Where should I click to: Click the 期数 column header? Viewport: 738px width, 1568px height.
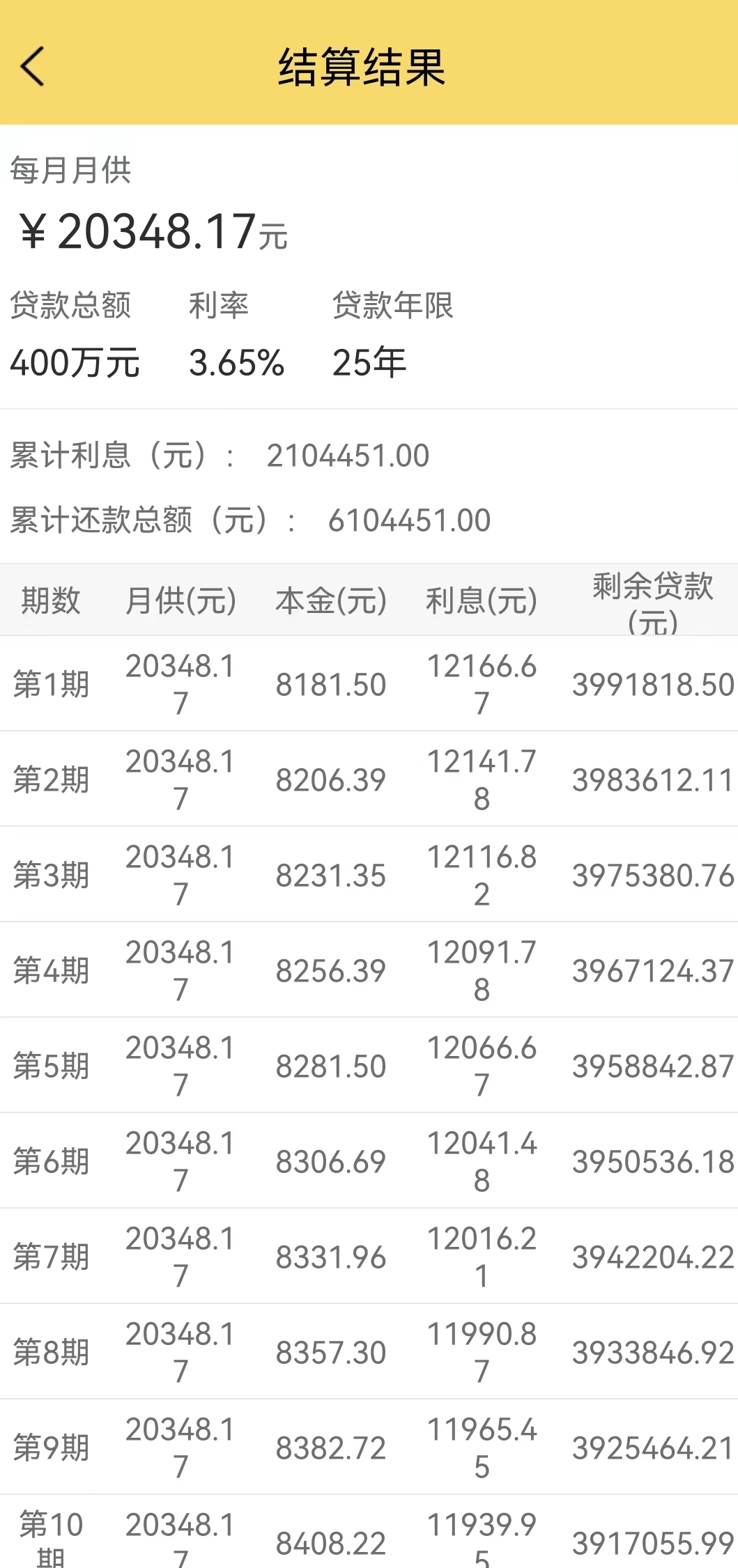(x=52, y=598)
